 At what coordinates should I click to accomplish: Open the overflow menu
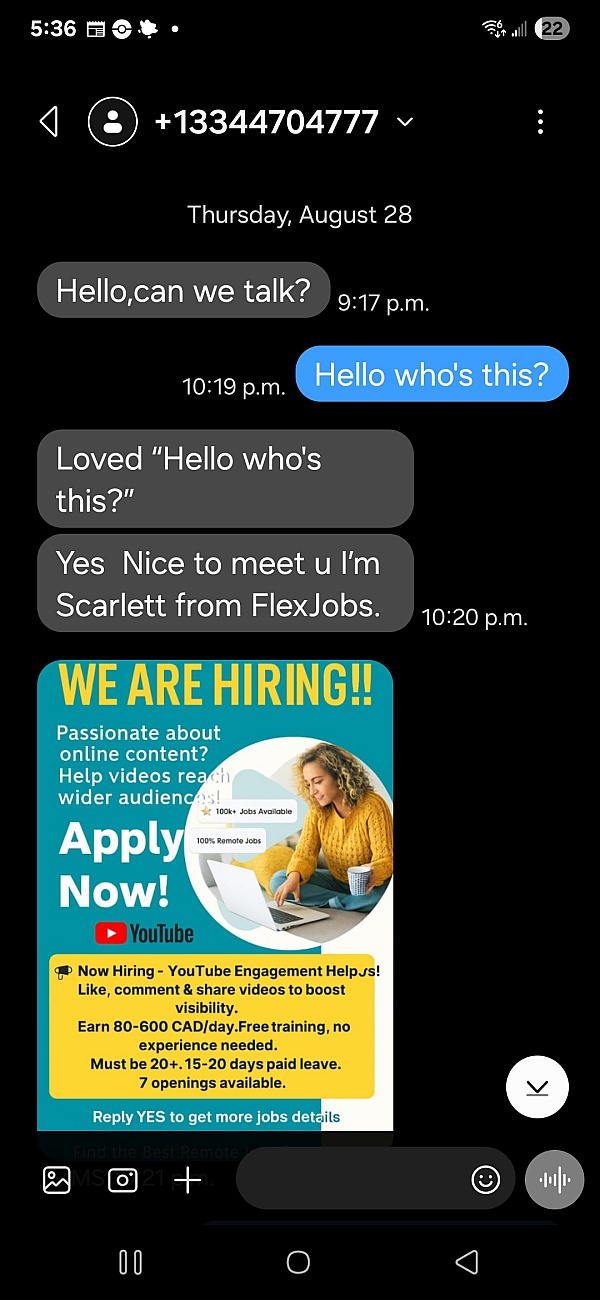click(x=540, y=122)
